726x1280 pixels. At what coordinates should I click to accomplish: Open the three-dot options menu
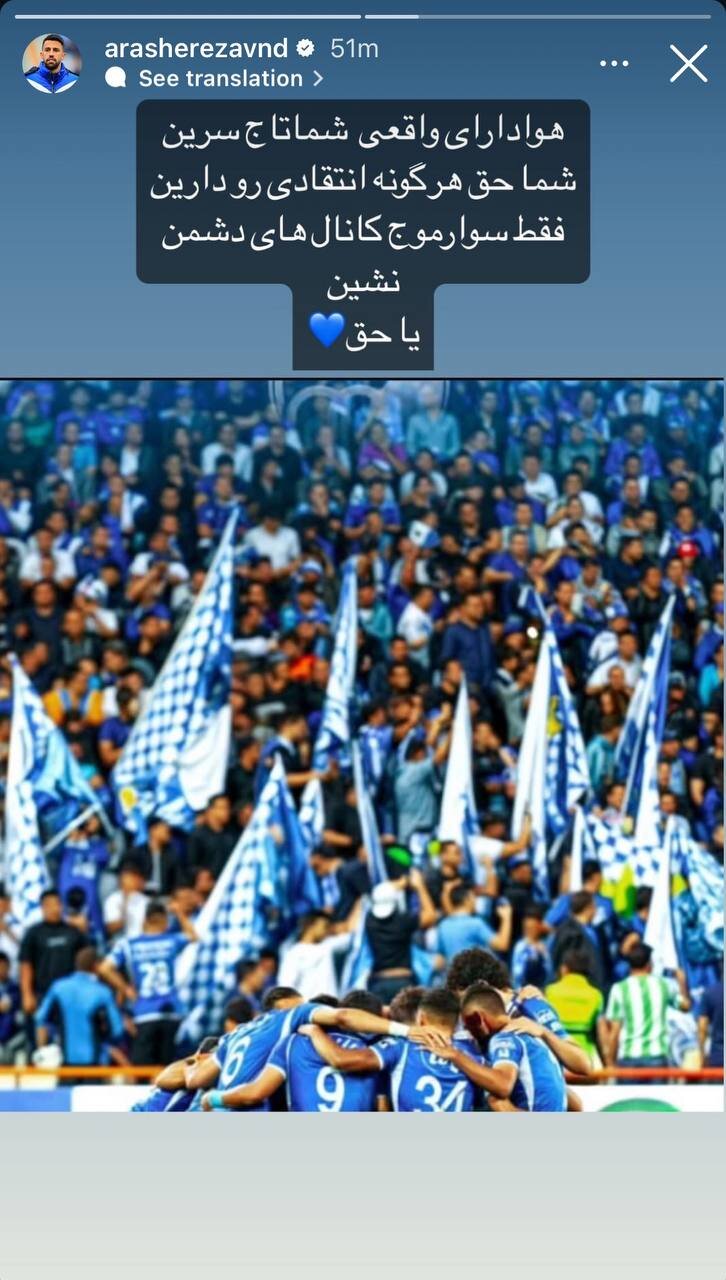pyautogui.click(x=614, y=63)
